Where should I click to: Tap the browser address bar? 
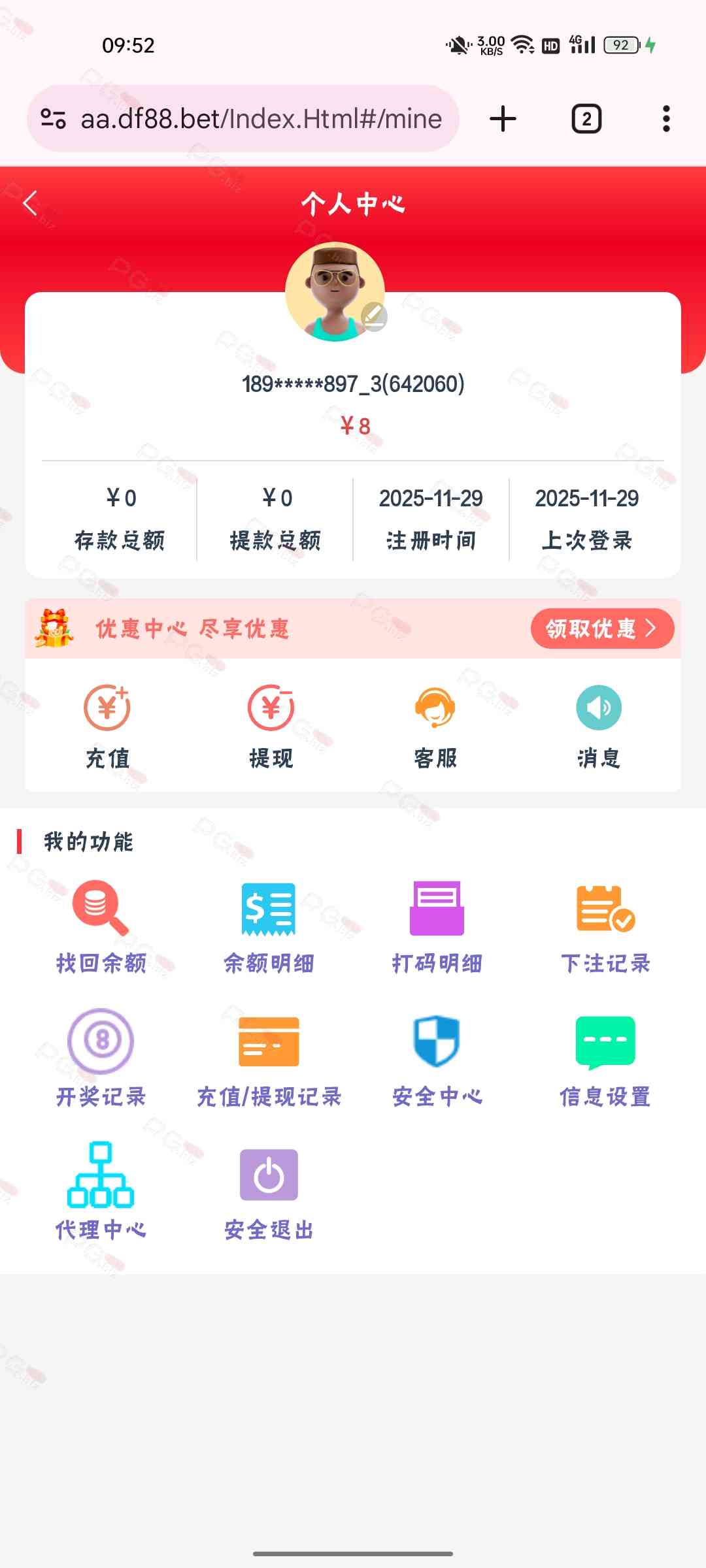click(260, 119)
